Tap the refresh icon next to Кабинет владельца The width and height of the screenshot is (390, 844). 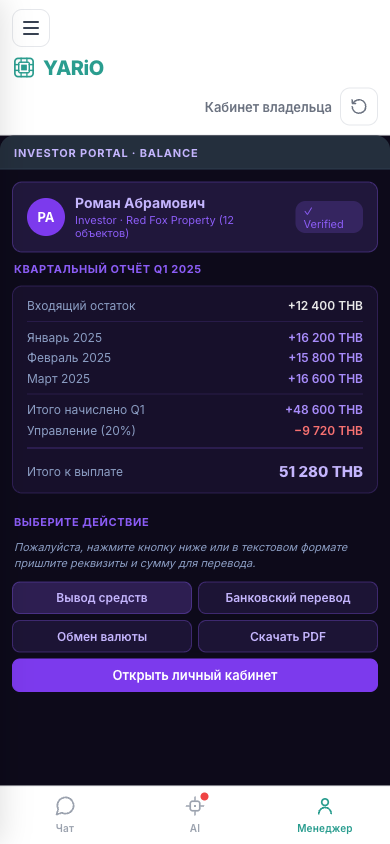(x=359, y=107)
